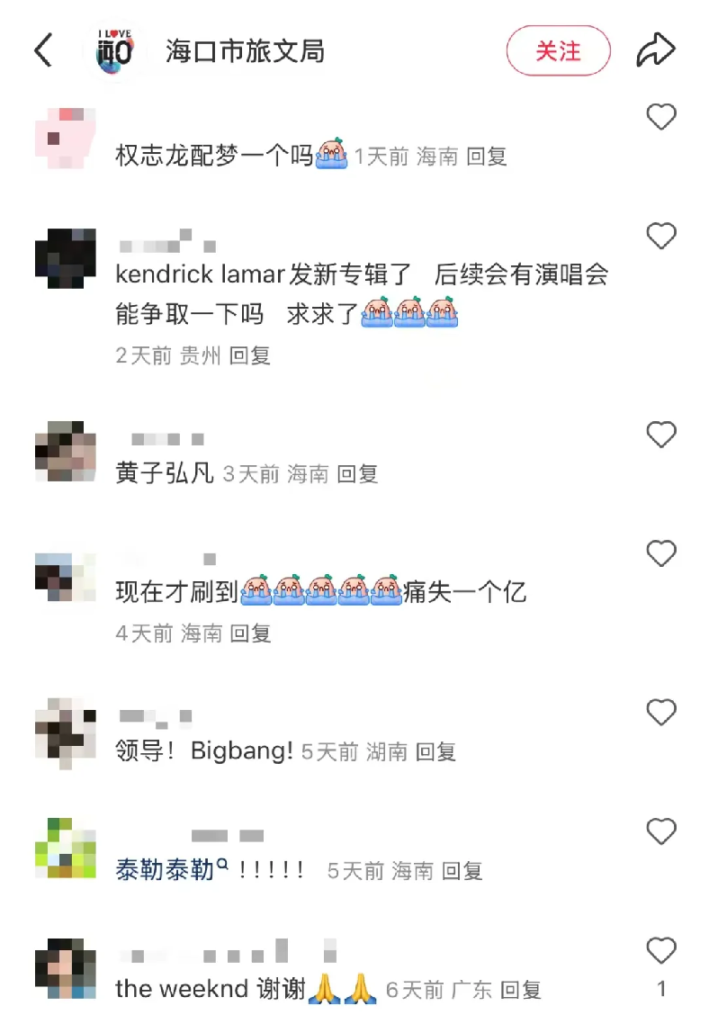Reply to the weeknd 谢谢 comment

click(x=520, y=990)
